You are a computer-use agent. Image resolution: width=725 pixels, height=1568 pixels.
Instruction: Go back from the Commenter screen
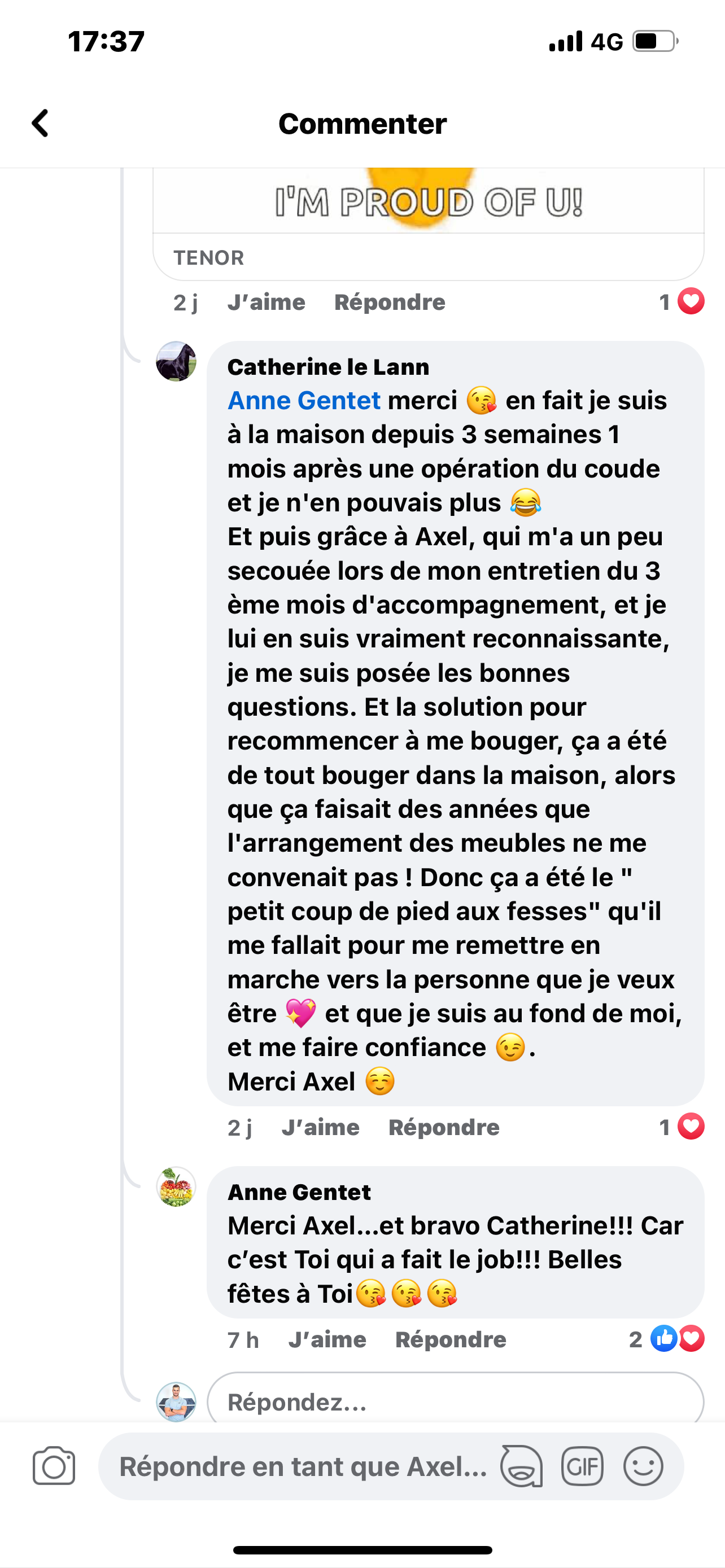pos(40,124)
